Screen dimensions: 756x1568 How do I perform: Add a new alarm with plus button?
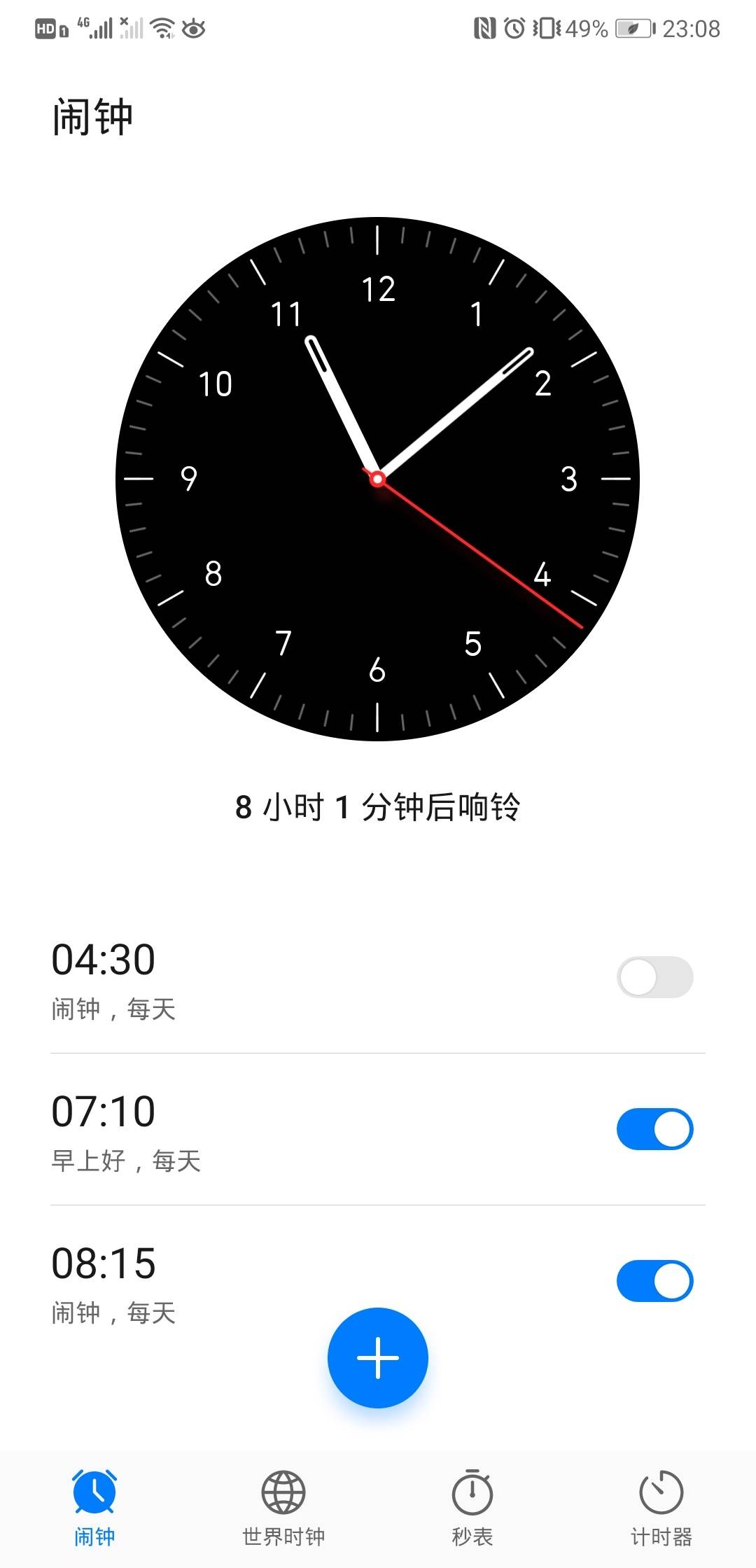click(x=378, y=1357)
